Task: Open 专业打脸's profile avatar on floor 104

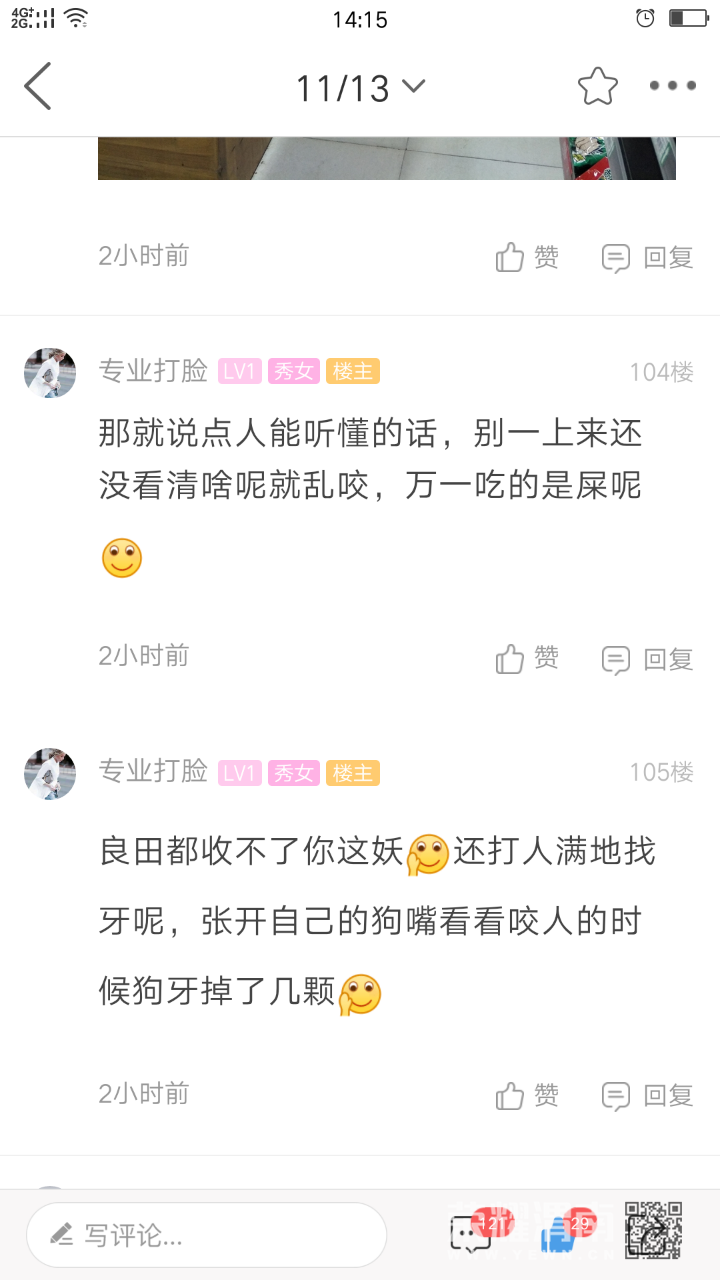Action: [50, 373]
